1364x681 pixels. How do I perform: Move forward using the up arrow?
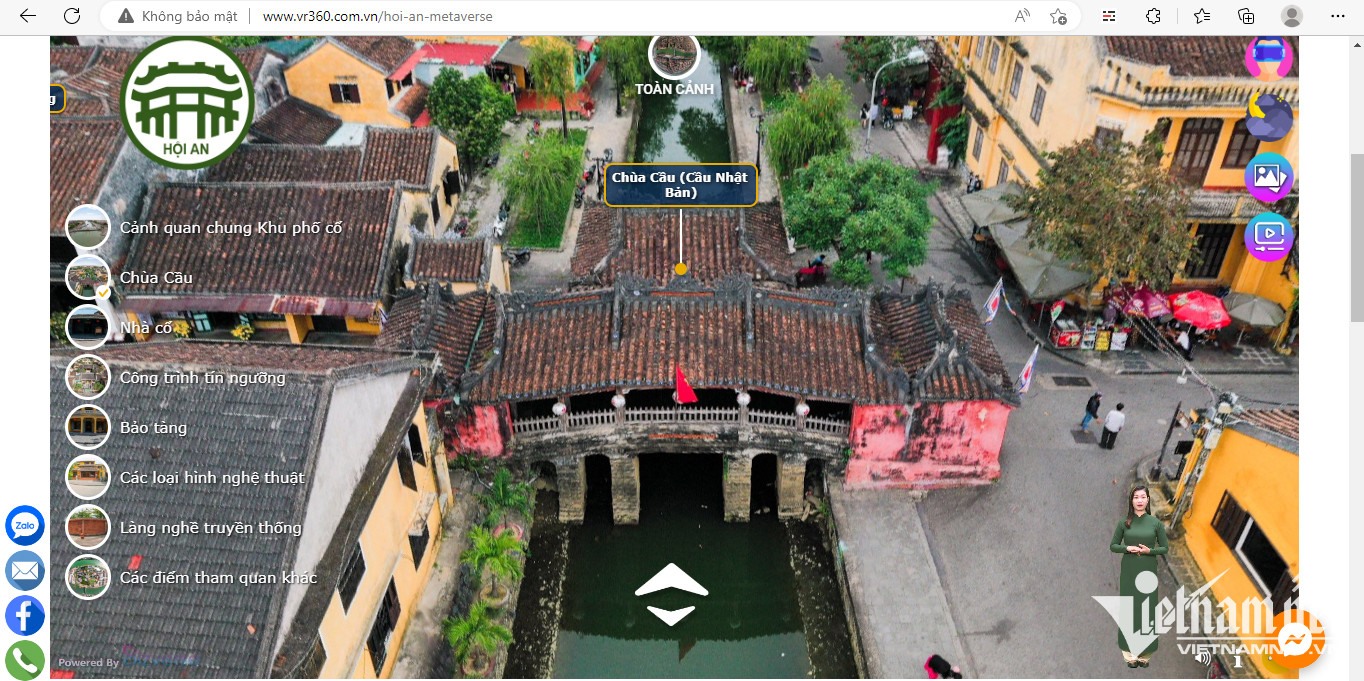(x=672, y=581)
